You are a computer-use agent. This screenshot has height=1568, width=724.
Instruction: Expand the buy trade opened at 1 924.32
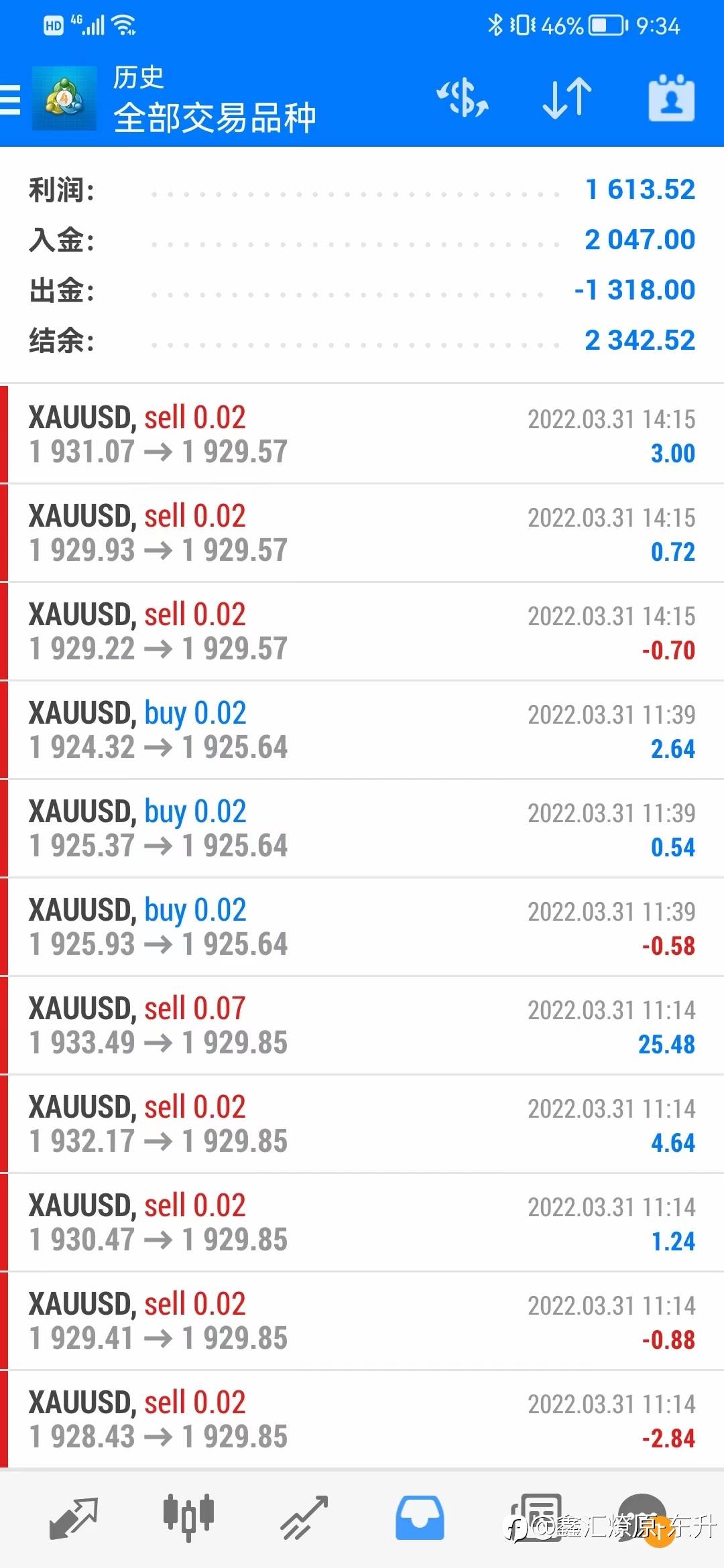(362, 730)
